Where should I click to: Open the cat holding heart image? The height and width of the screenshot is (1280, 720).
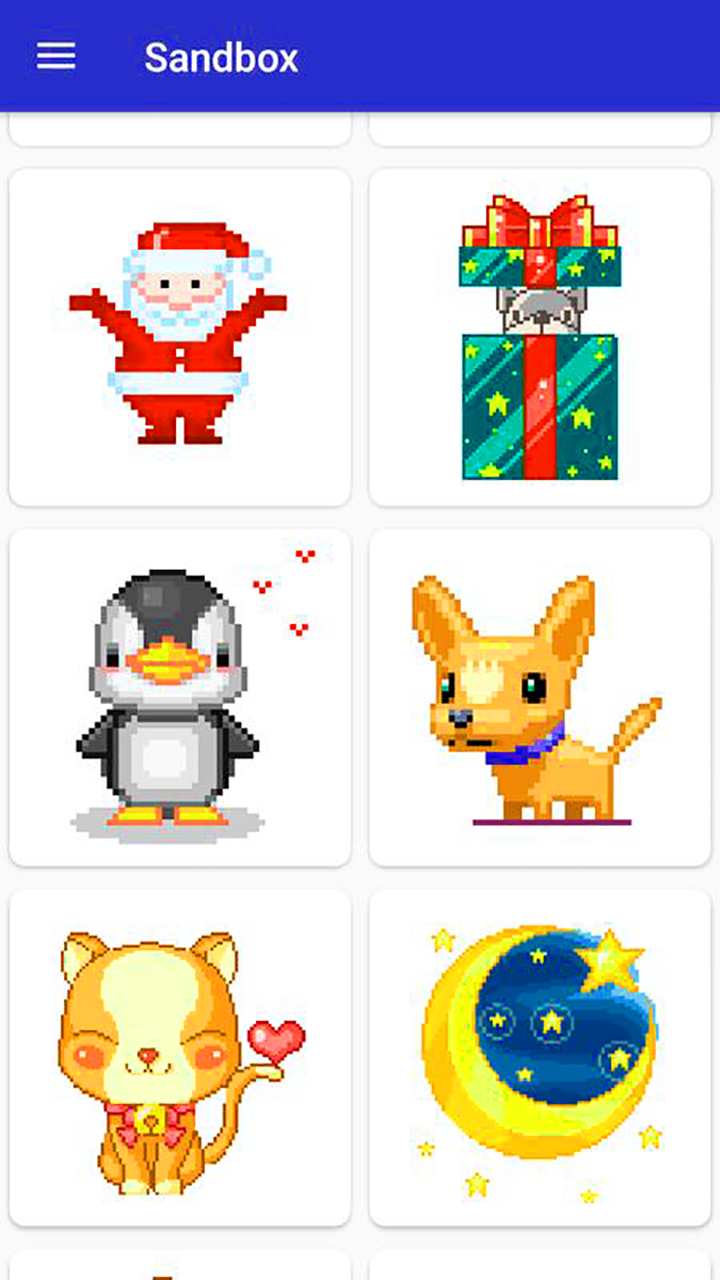(x=180, y=1060)
